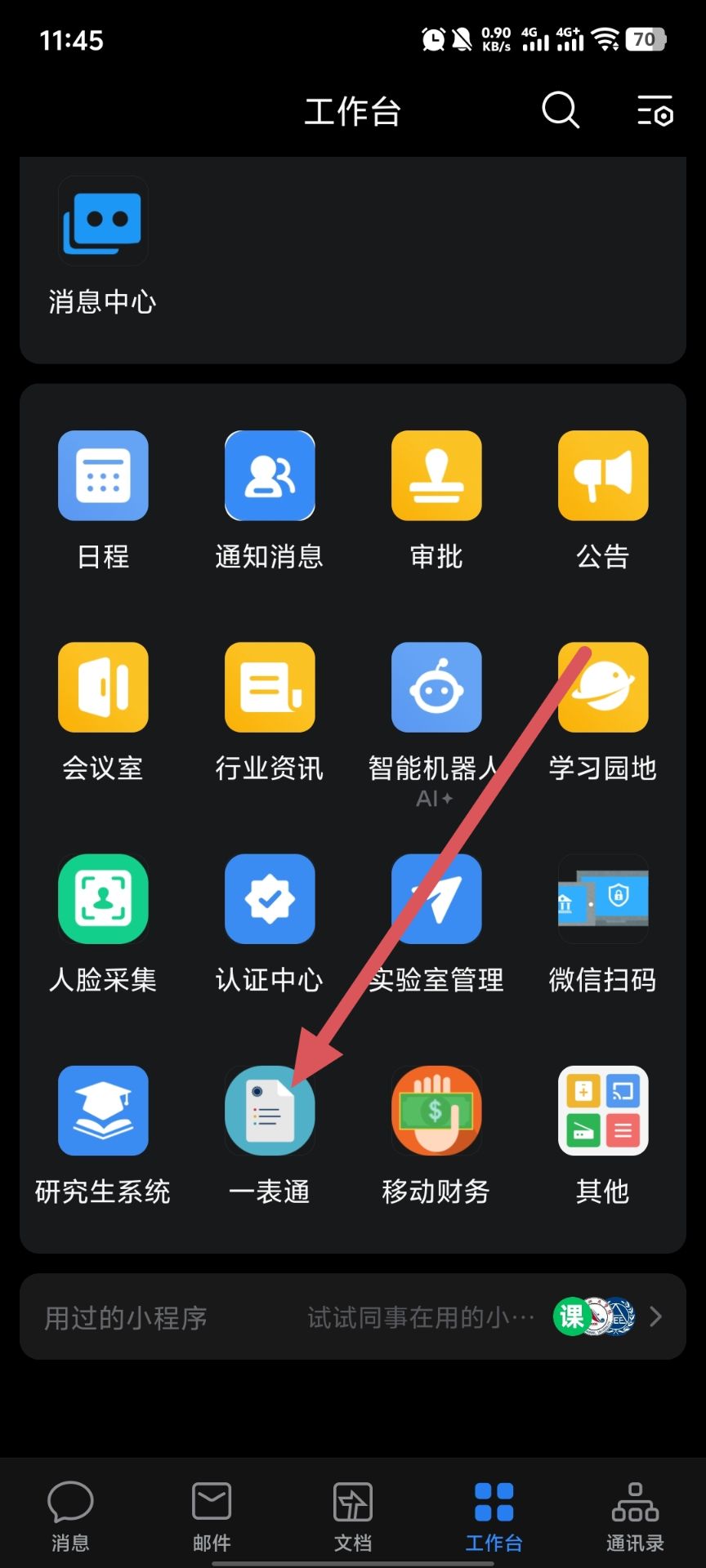This screenshot has height=1568, width=706.
Task: Switch to the 通讯录 tab
Action: pos(635,1517)
